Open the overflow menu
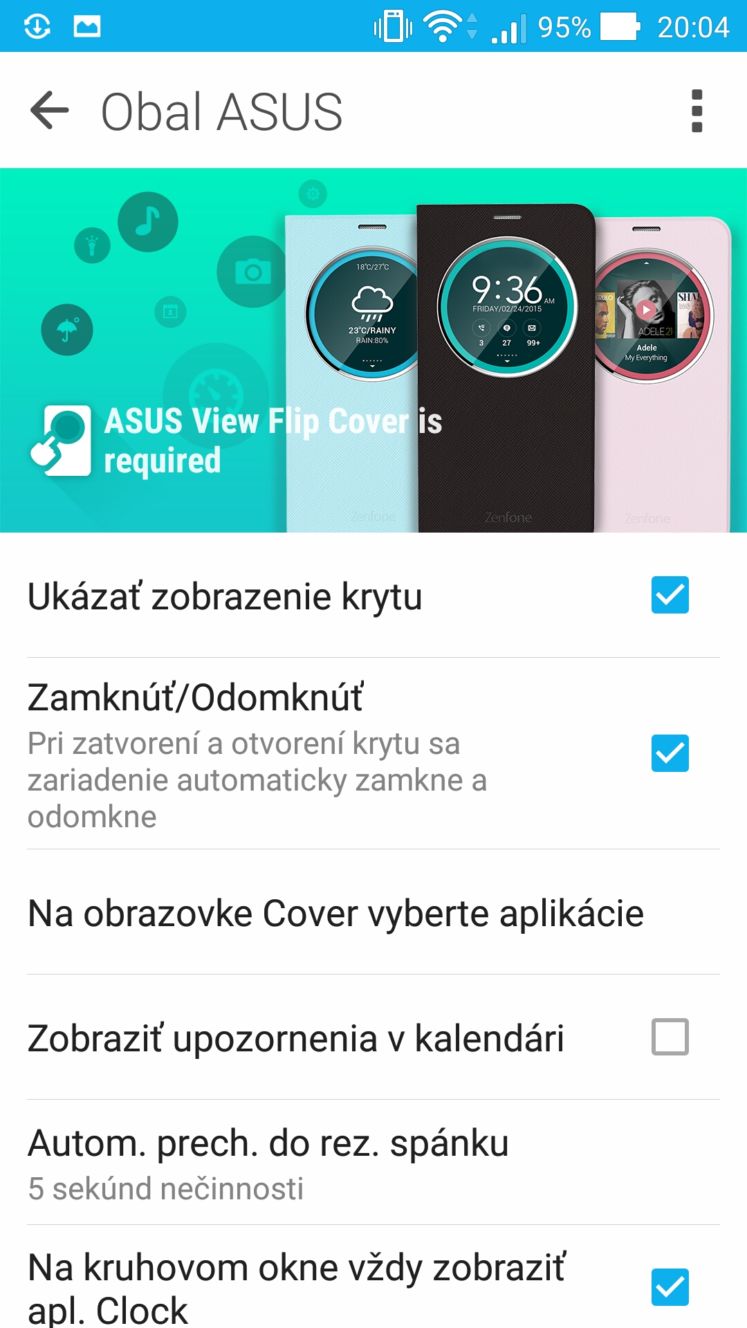The width and height of the screenshot is (747, 1328). click(697, 111)
